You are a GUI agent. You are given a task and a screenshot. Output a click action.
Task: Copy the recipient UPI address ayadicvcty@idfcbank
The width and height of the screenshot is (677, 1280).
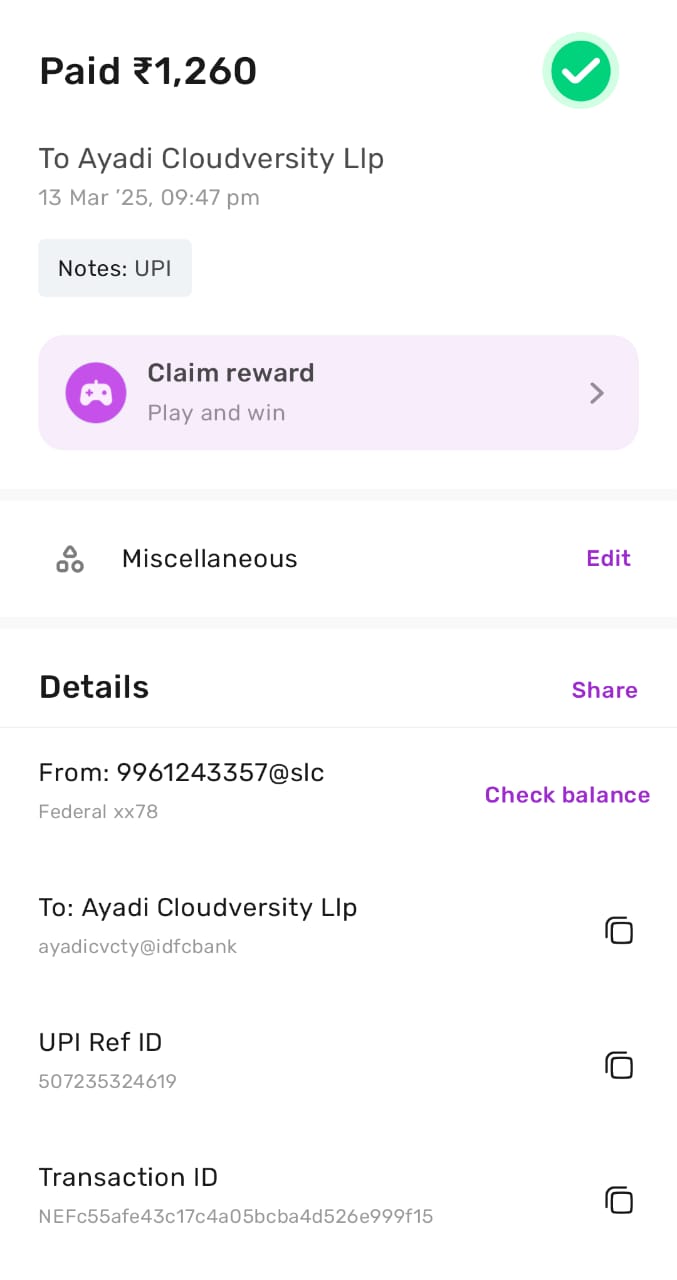point(619,930)
